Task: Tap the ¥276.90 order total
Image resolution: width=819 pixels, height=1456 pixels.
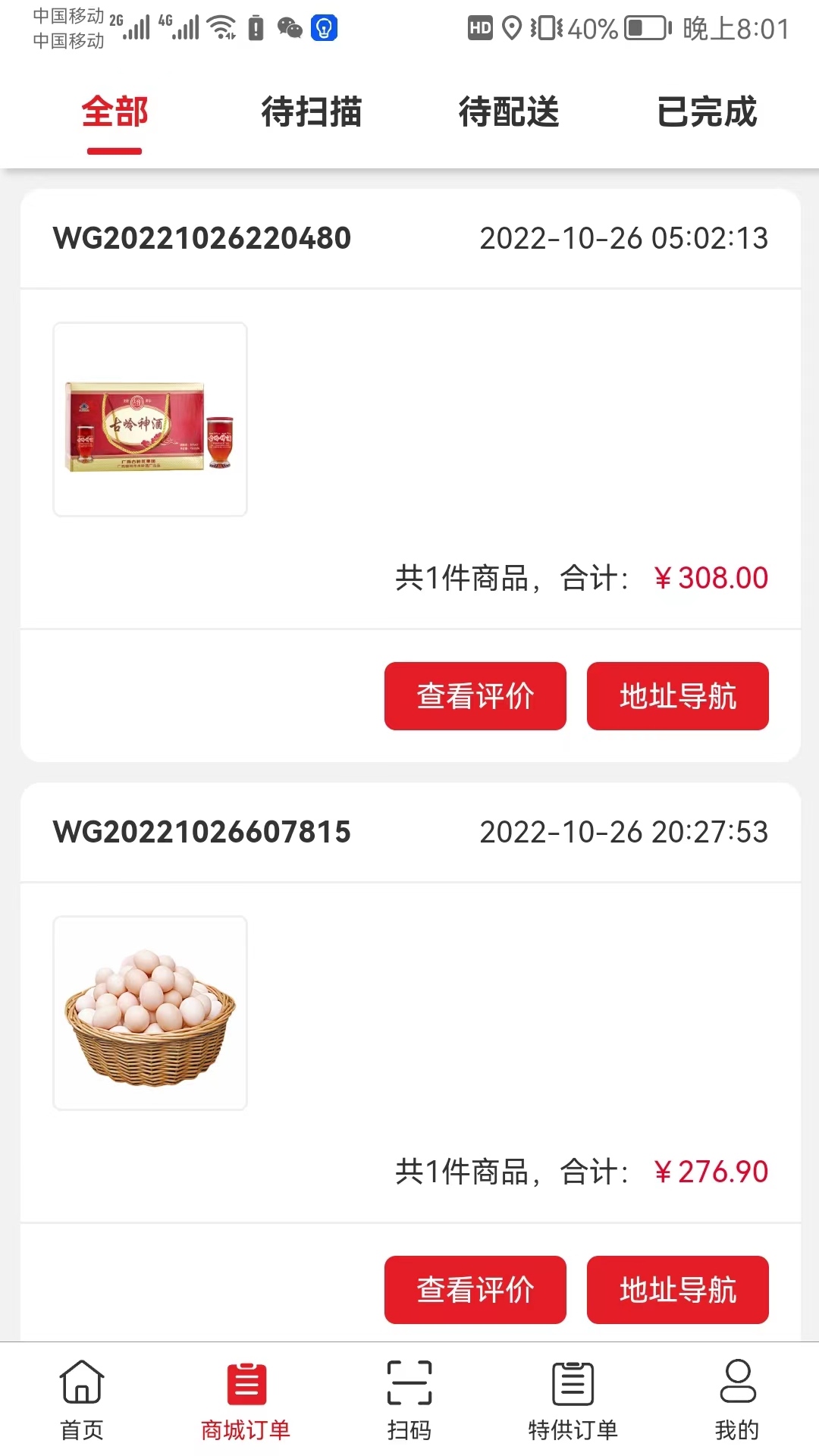Action: pos(711,1171)
